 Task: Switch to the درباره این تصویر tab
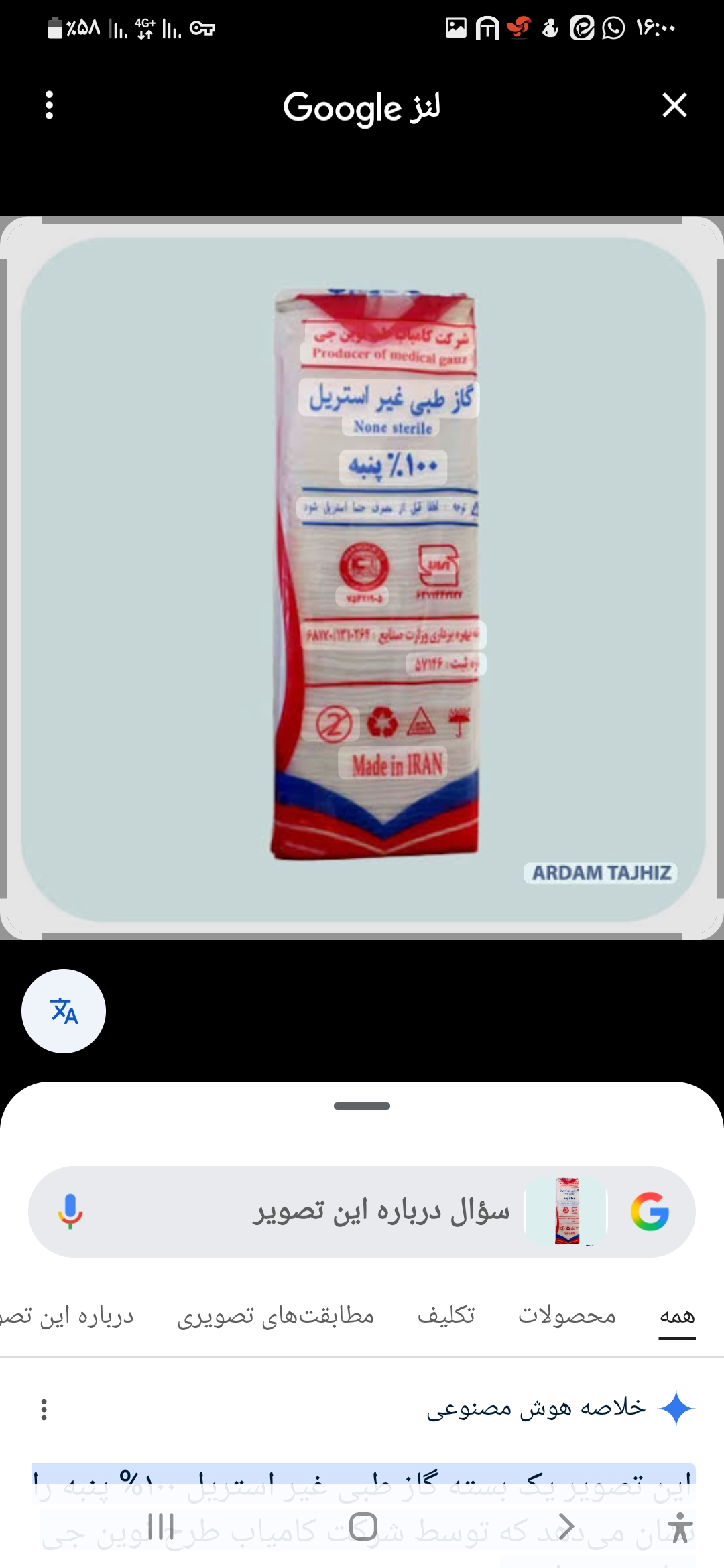pyautogui.click(x=67, y=1316)
